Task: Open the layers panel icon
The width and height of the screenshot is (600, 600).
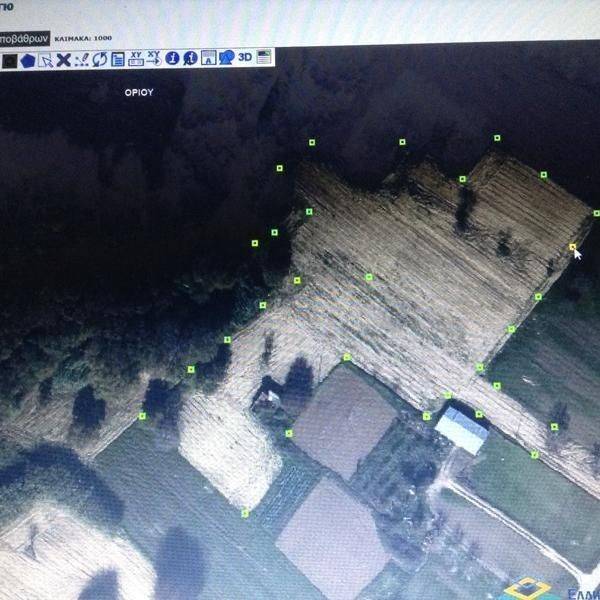Action: pyautogui.click(x=264, y=58)
